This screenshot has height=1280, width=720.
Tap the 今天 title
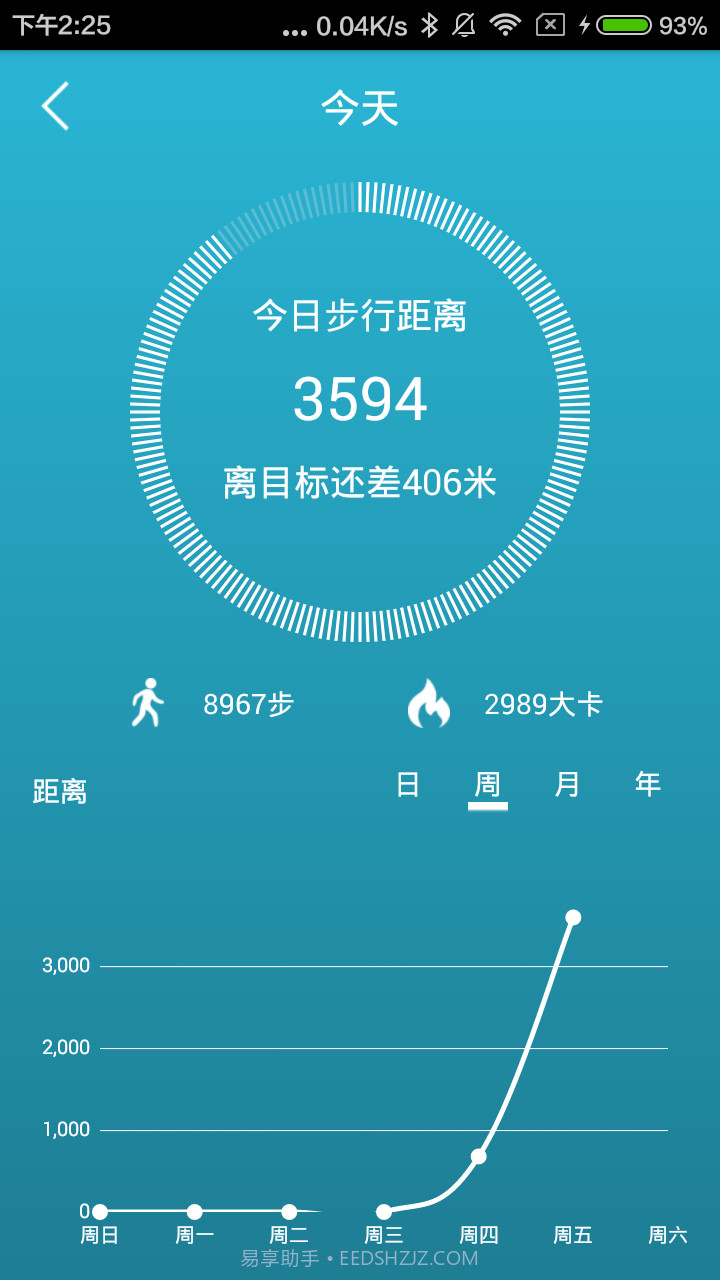click(360, 108)
